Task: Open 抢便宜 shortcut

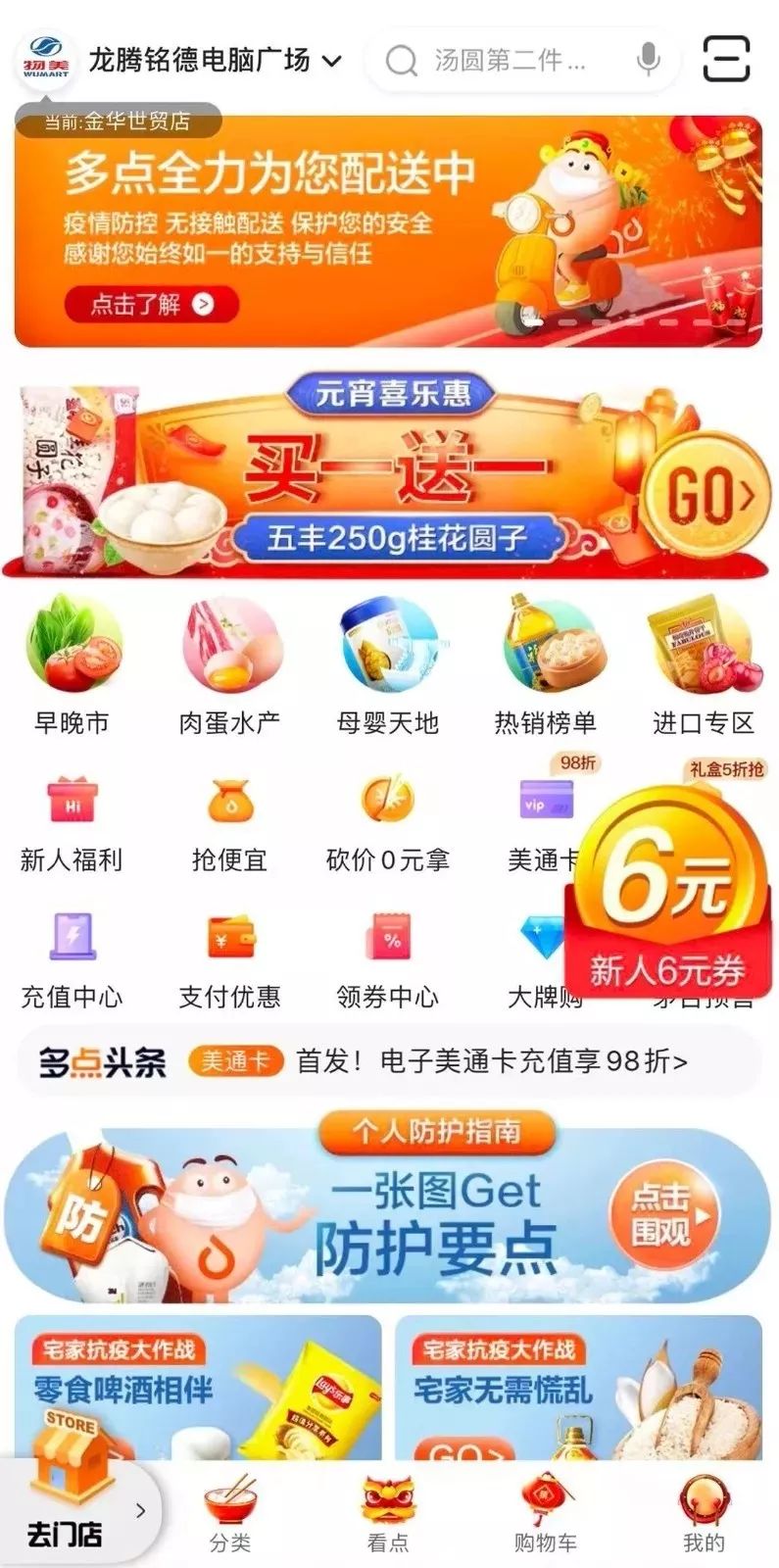Action: 229,823
